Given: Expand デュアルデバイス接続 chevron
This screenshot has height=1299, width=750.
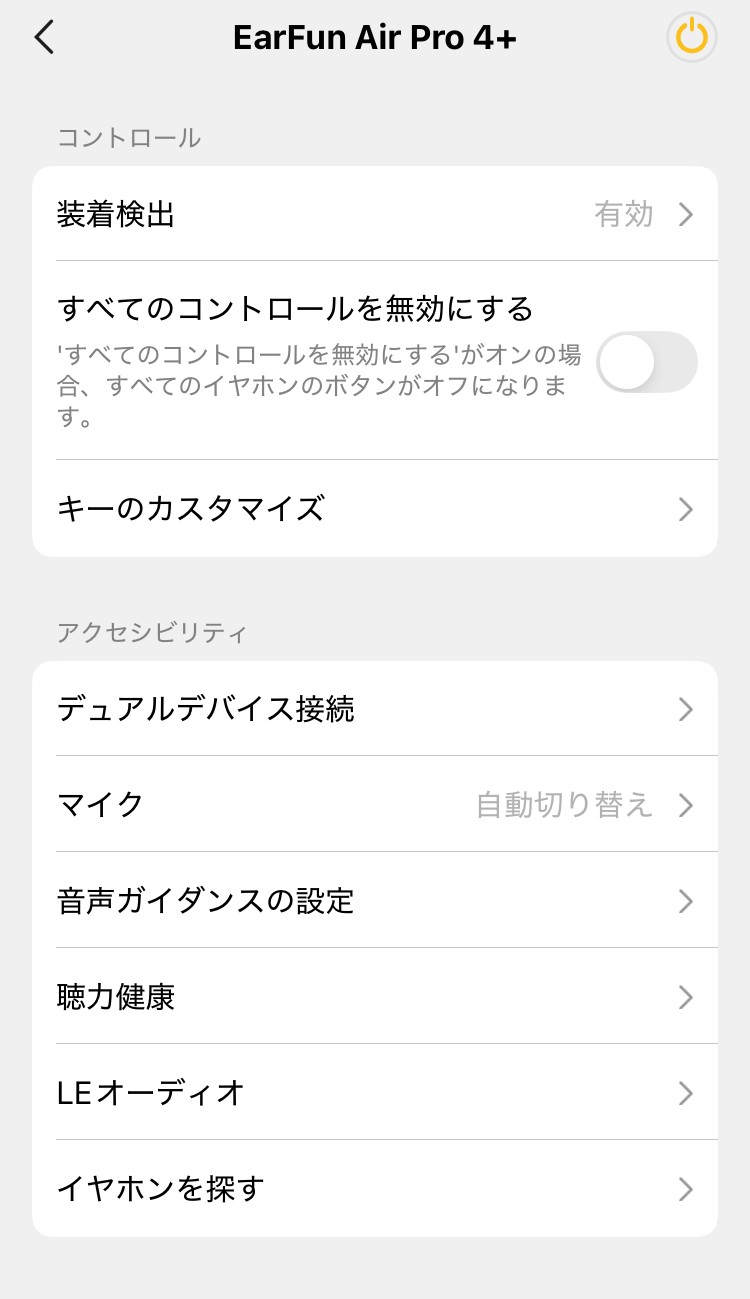Looking at the screenshot, I should [x=686, y=709].
